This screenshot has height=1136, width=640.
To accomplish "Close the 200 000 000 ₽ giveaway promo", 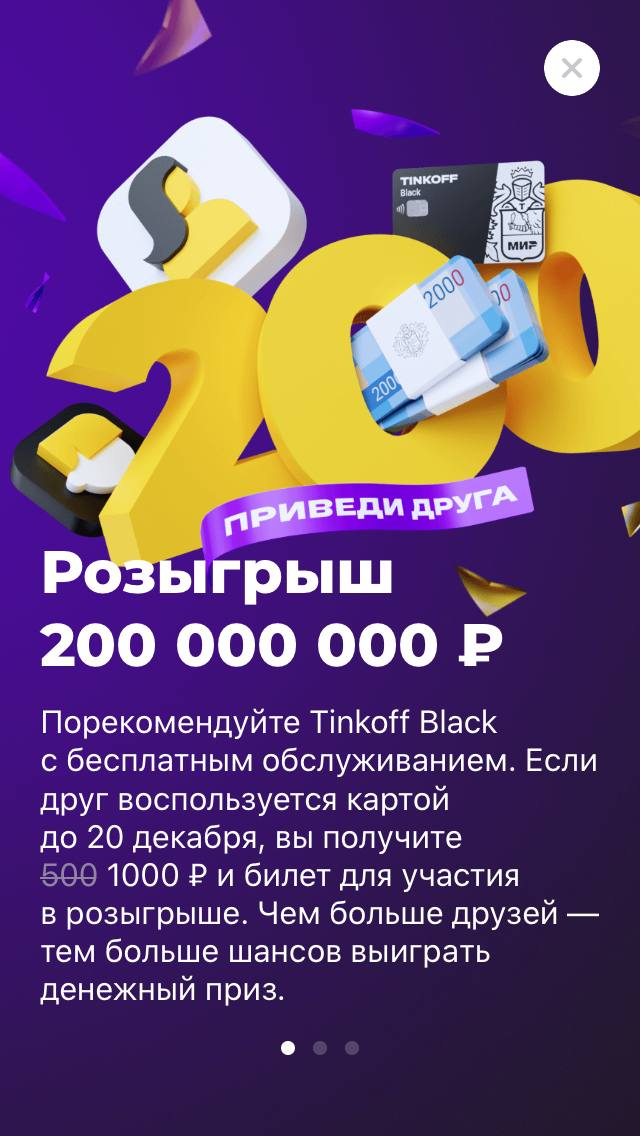I will tap(571, 68).
